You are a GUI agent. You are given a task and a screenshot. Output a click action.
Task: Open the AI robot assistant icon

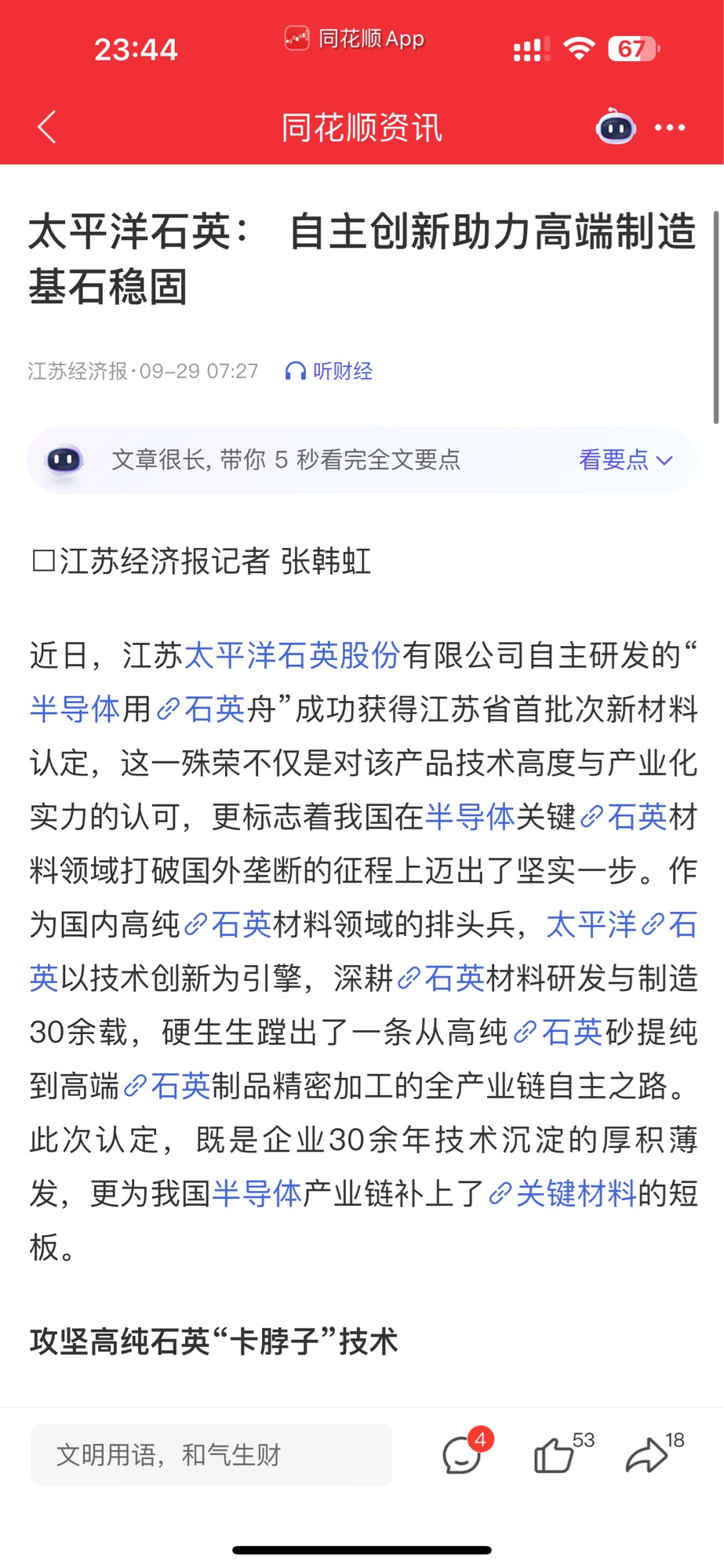click(x=616, y=128)
